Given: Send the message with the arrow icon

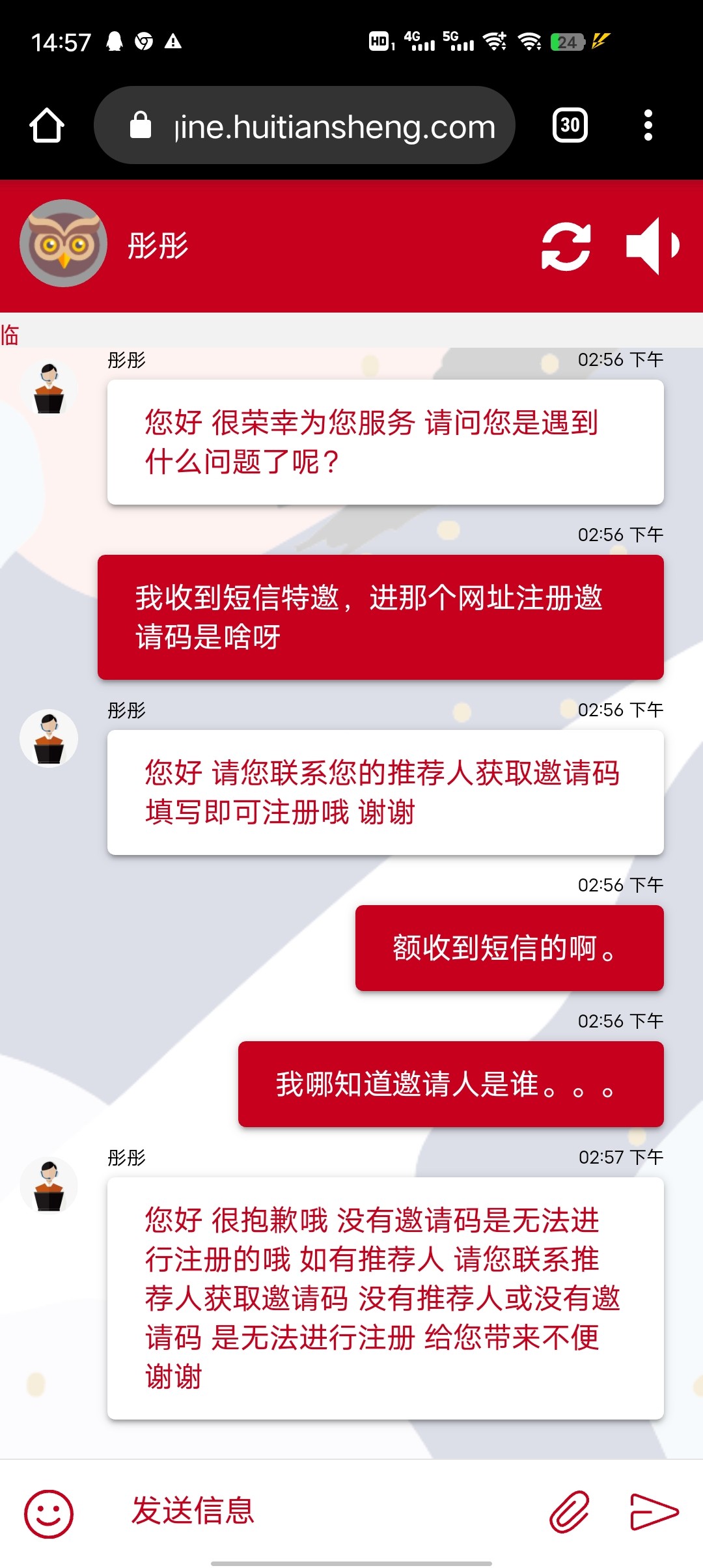Looking at the screenshot, I should (x=654, y=1511).
